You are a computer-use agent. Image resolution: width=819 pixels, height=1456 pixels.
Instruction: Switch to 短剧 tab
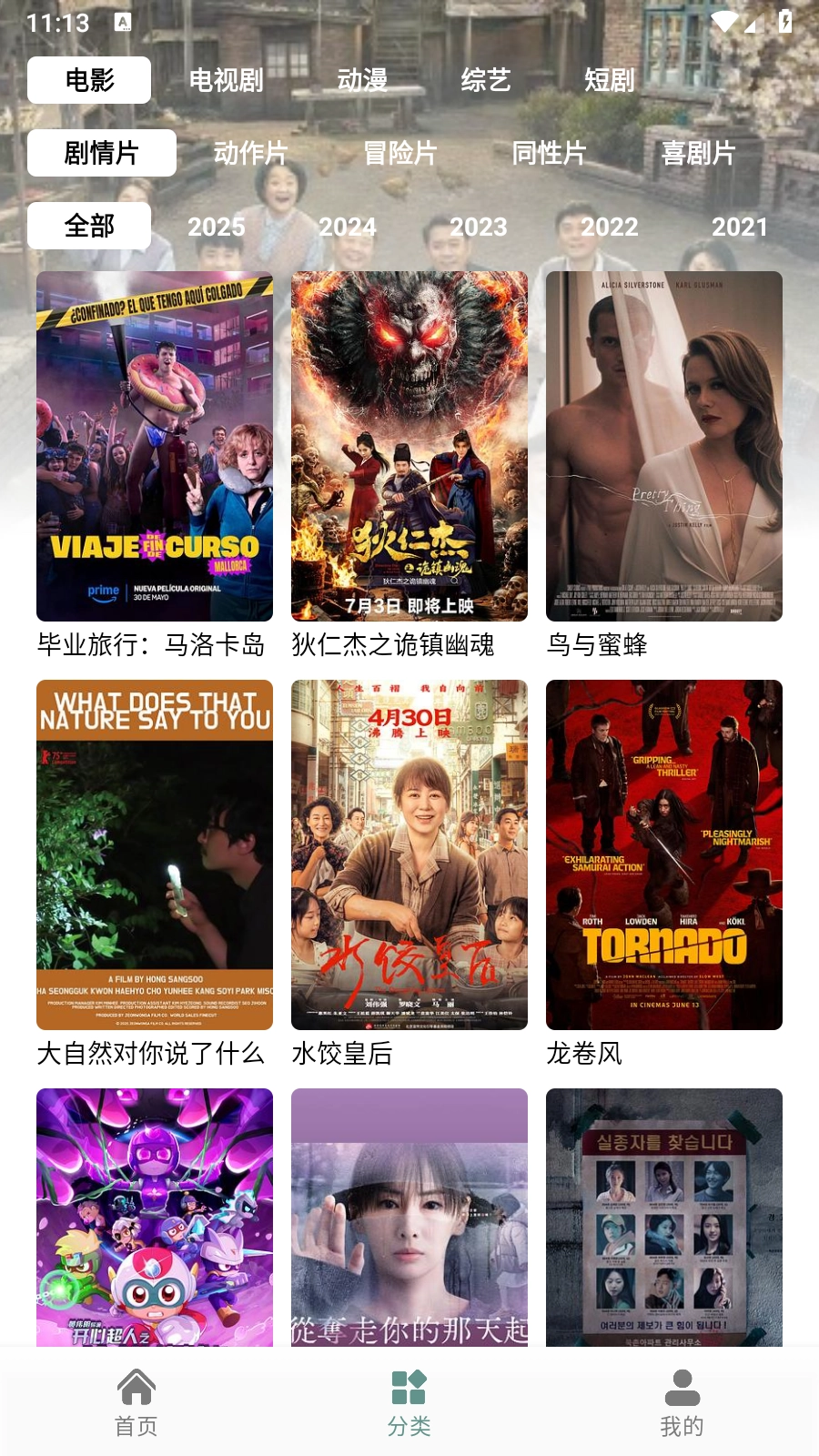point(609,80)
